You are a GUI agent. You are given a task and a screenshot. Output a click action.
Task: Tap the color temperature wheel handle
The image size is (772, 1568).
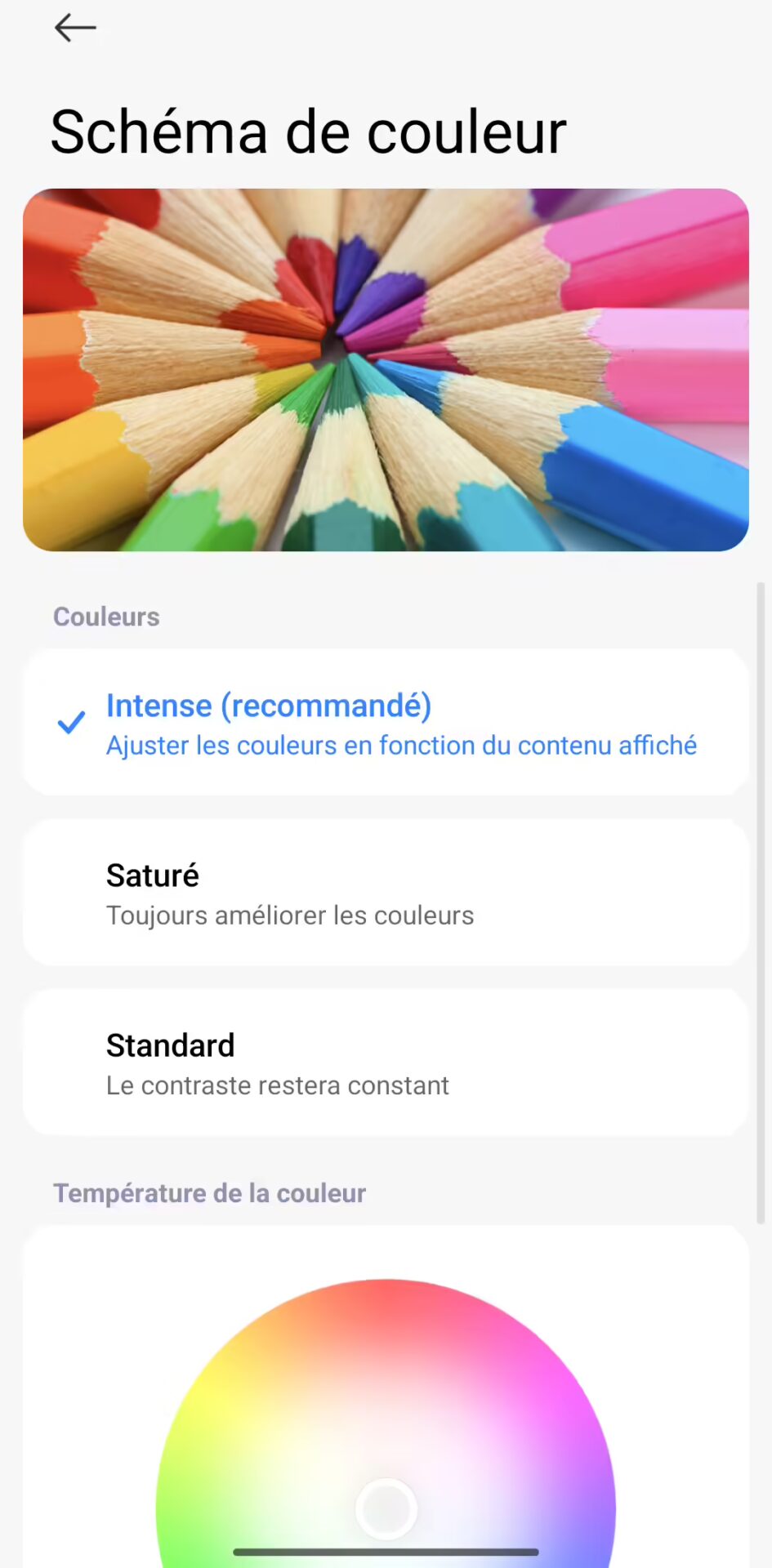click(386, 1508)
